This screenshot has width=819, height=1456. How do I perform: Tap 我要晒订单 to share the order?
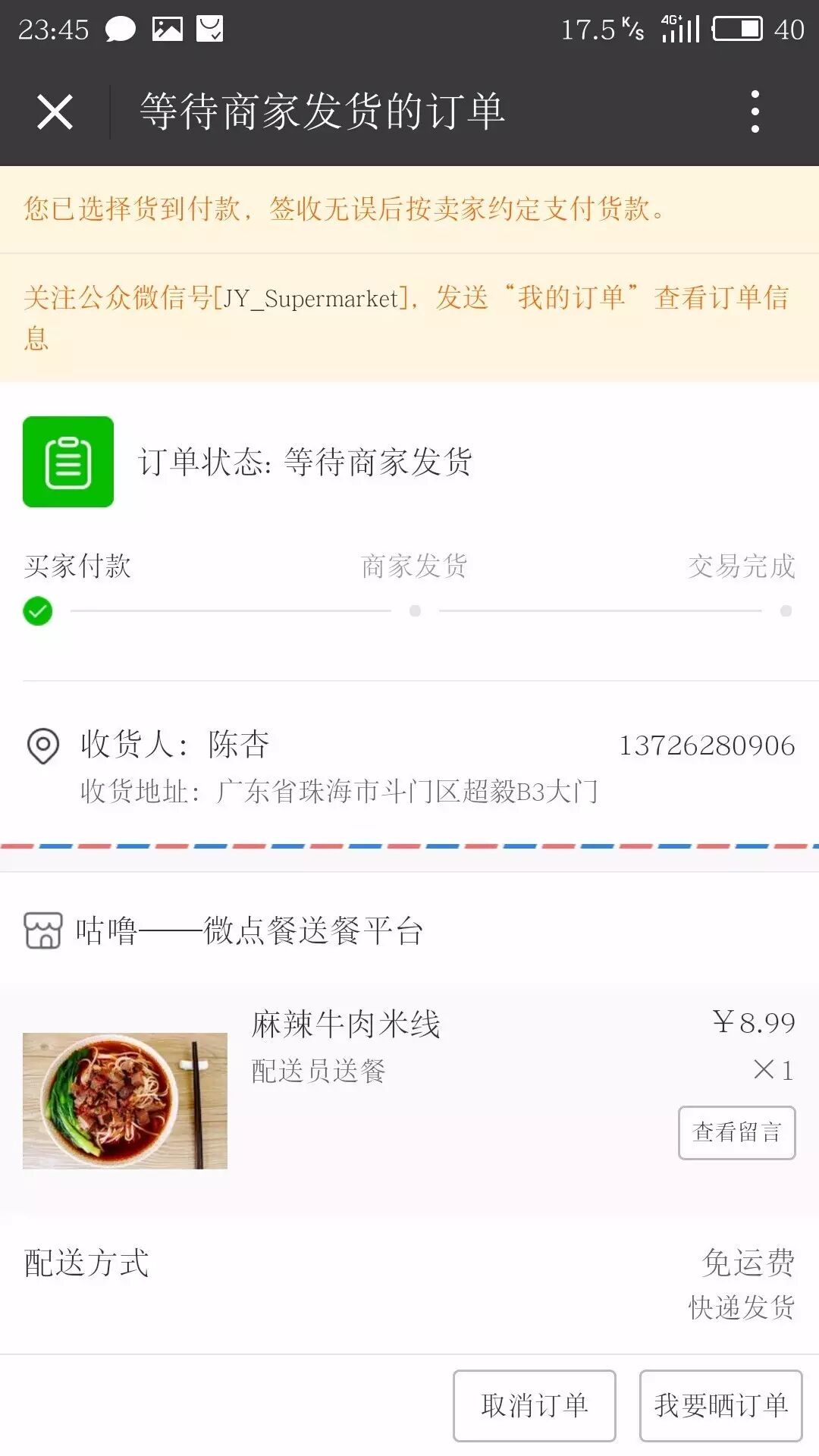click(x=720, y=1405)
